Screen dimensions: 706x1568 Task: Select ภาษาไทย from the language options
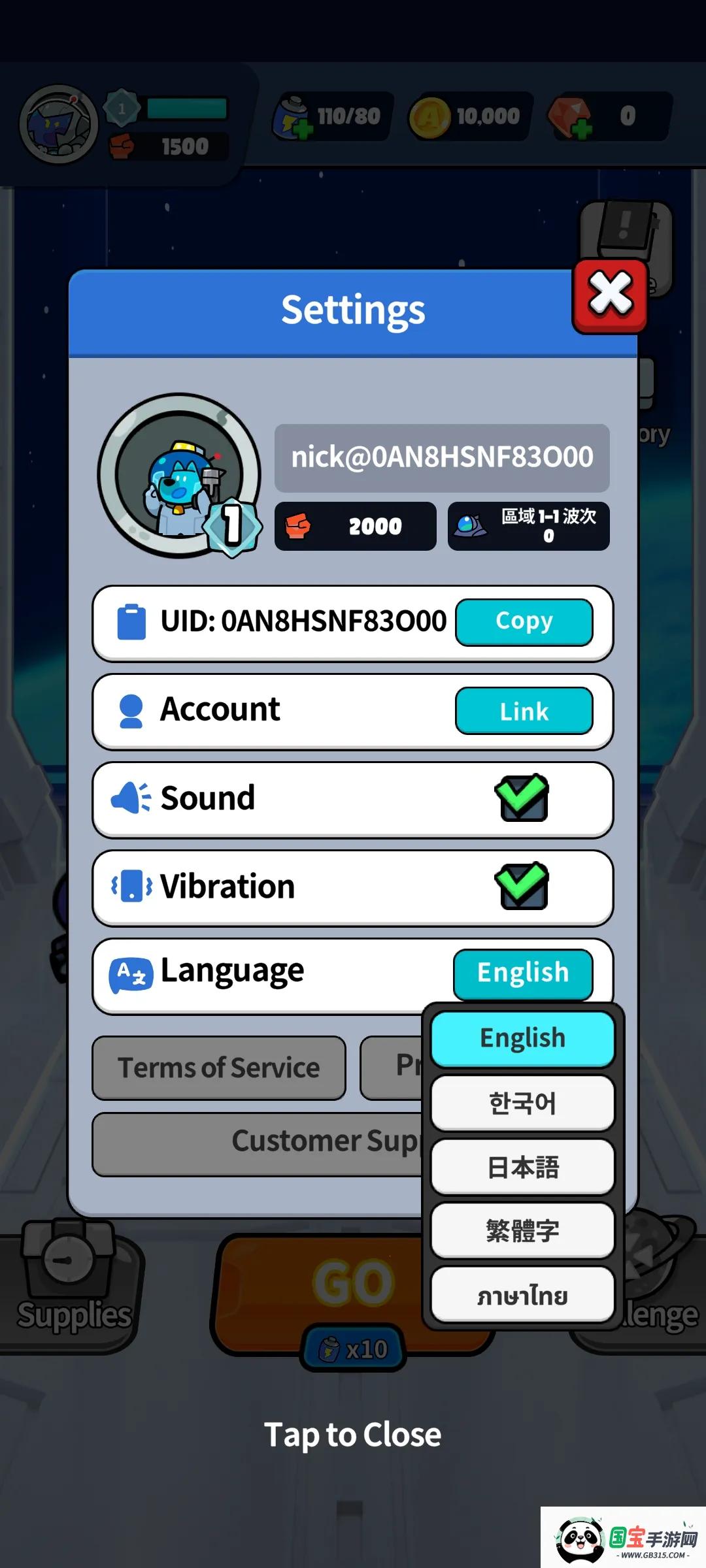522,1295
